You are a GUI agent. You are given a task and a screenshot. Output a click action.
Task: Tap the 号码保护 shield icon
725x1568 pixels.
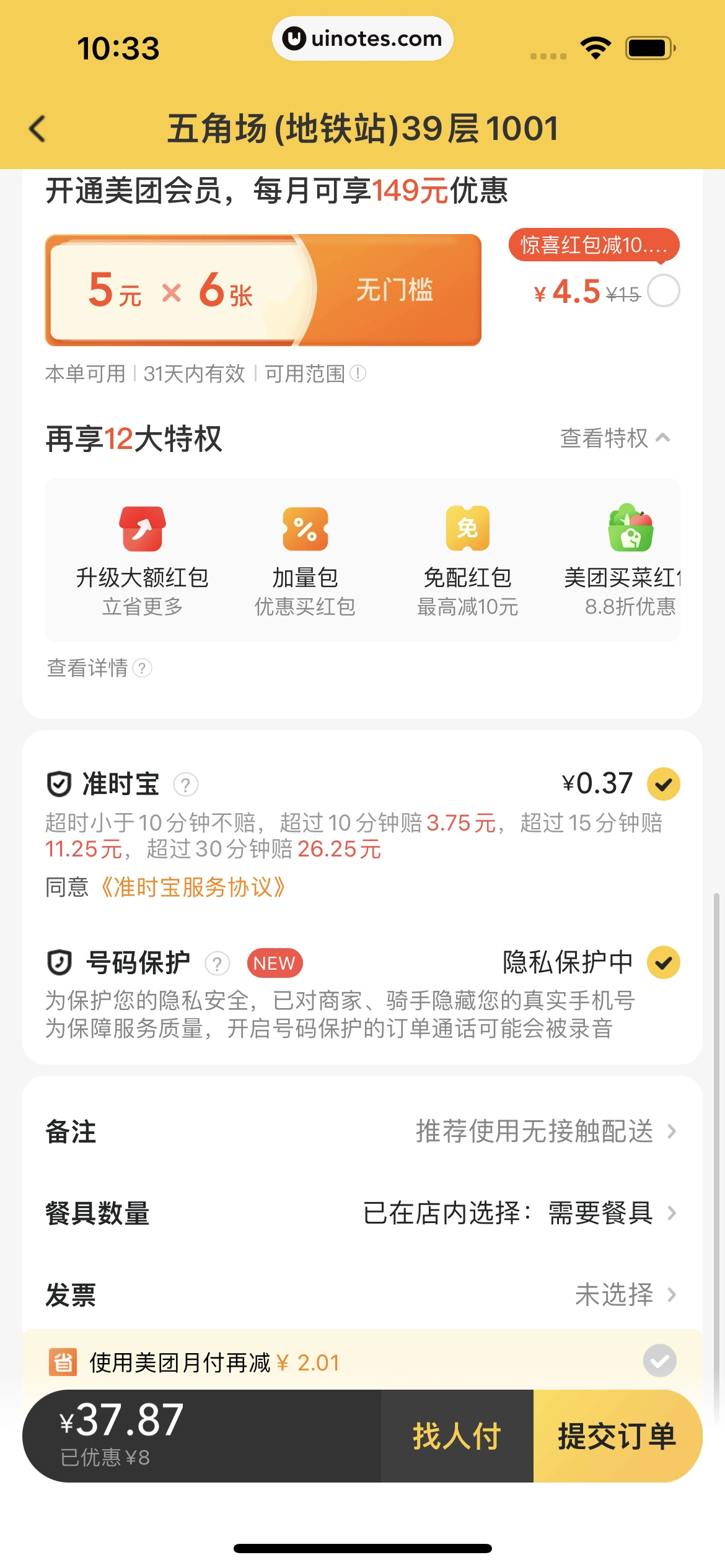[59, 962]
